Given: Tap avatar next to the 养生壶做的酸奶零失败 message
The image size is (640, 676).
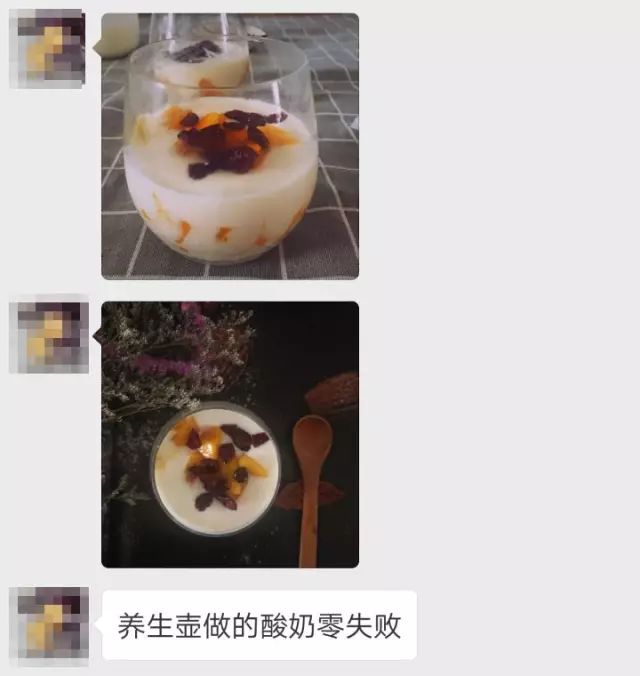Looking at the screenshot, I should point(48,626).
